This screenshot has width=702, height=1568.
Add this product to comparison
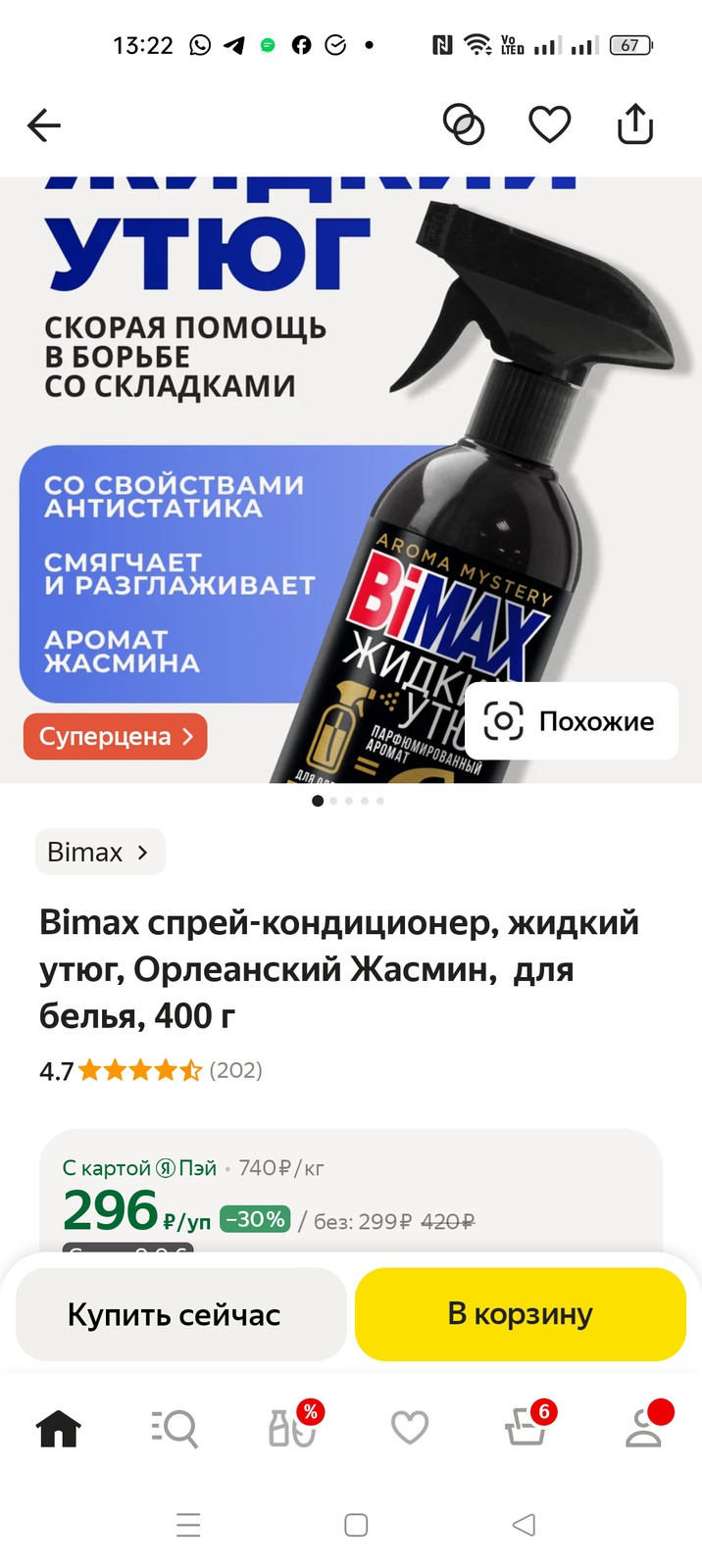pyautogui.click(x=464, y=125)
